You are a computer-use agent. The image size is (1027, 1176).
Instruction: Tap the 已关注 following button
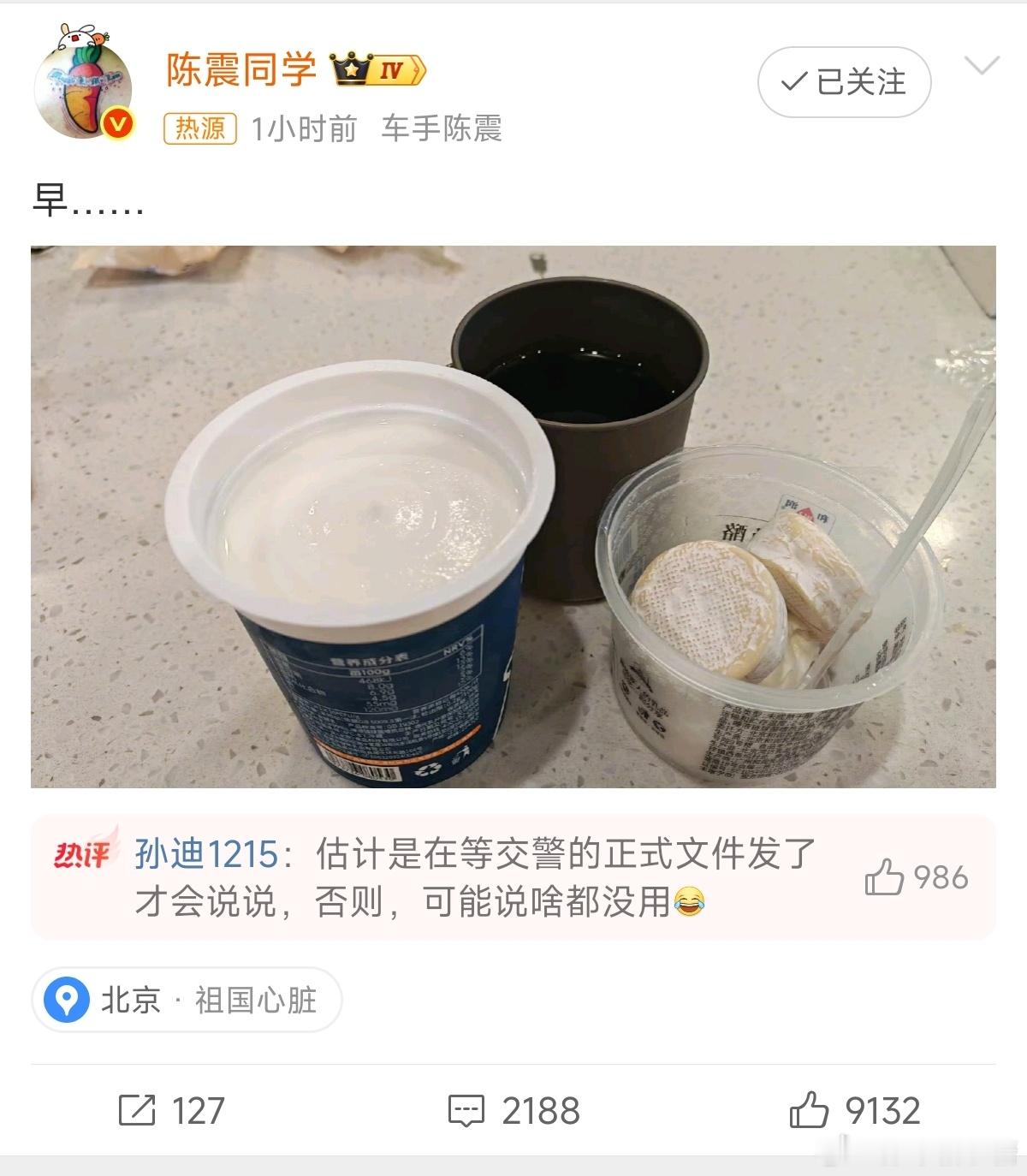coord(844,82)
